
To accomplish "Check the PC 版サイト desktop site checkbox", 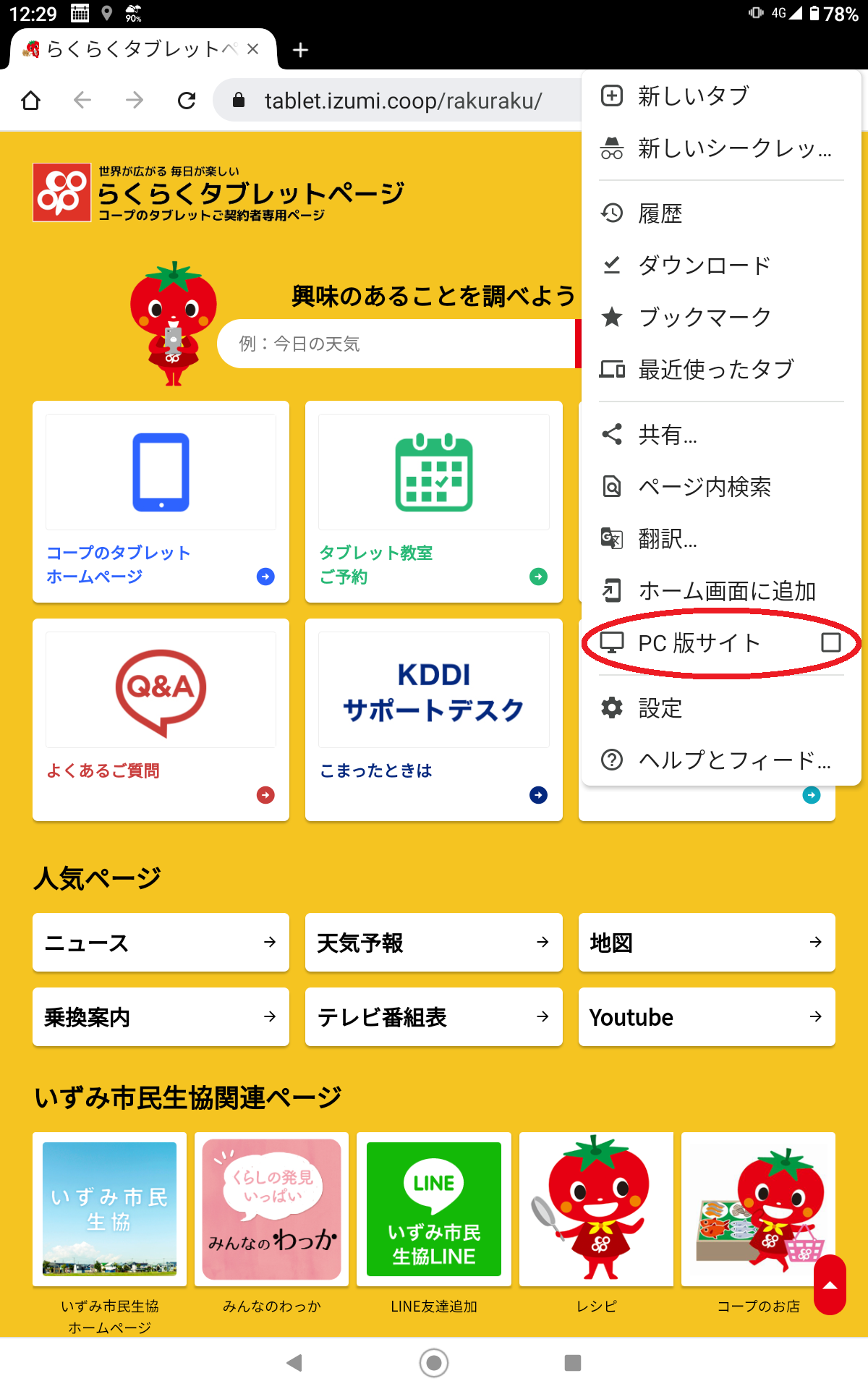I will coord(830,642).
